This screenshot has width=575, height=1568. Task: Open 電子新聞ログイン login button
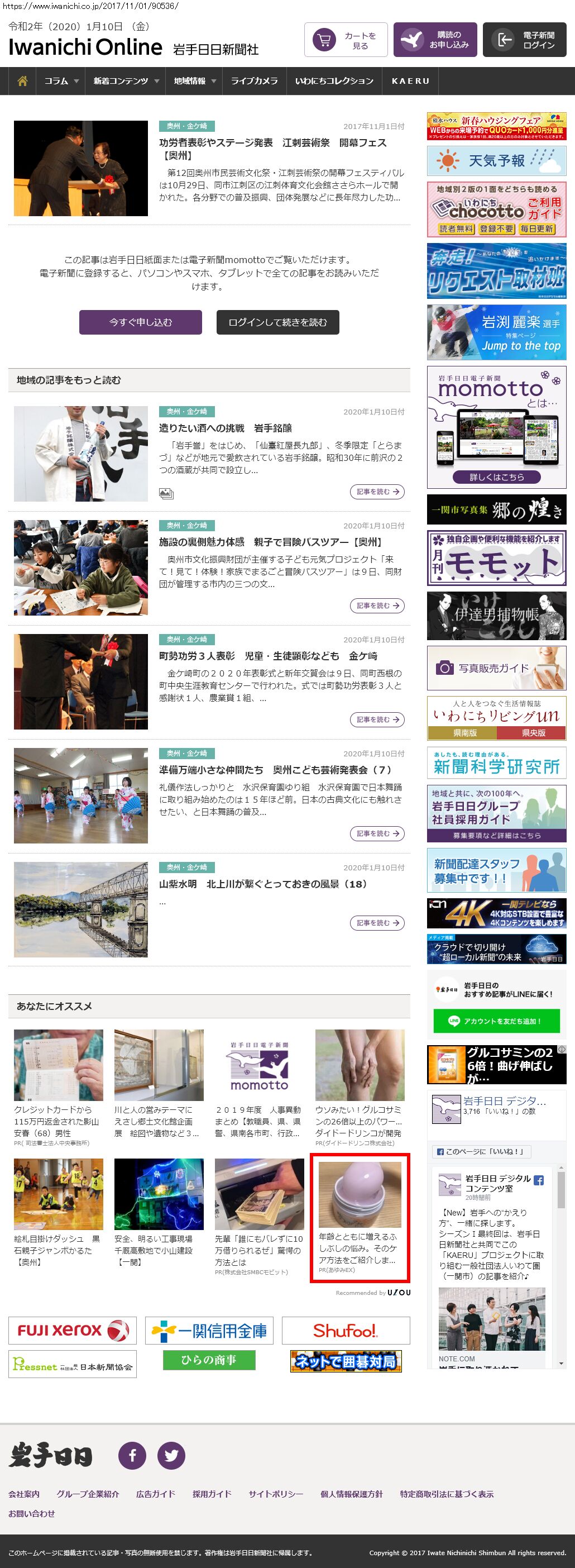click(524, 40)
